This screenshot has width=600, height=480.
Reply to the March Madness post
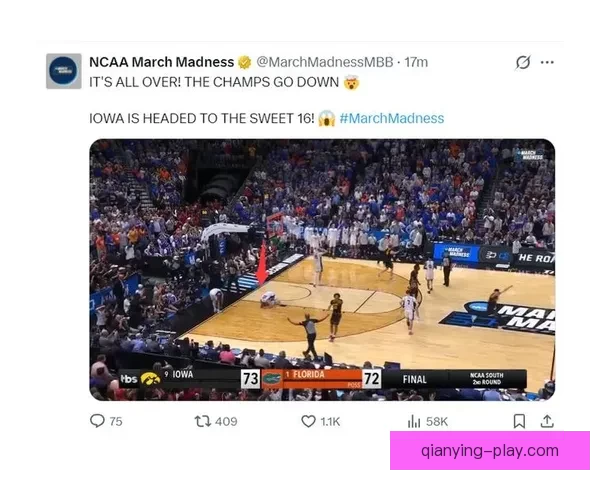click(x=98, y=421)
